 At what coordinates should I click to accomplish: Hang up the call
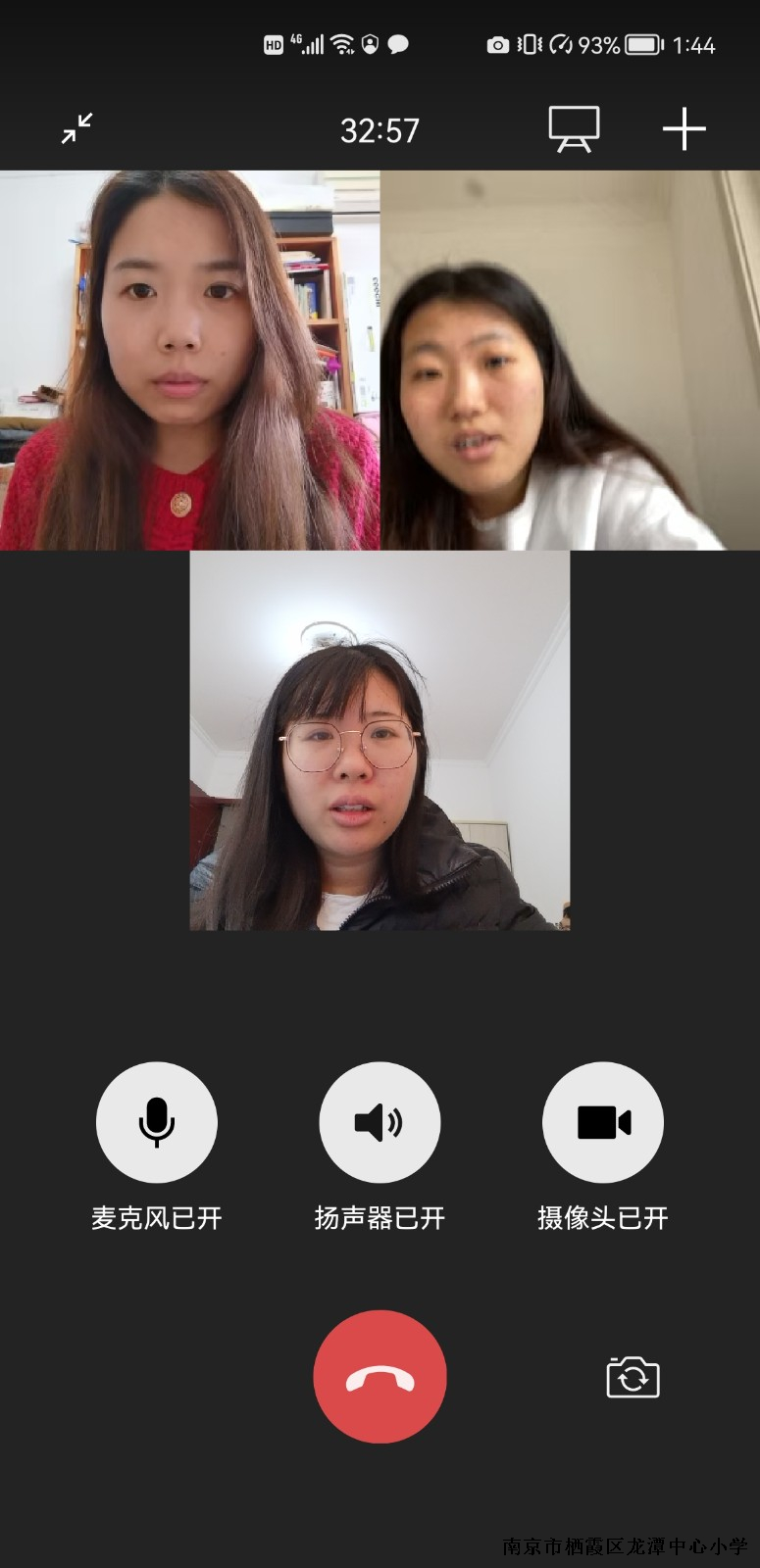coord(380,1376)
